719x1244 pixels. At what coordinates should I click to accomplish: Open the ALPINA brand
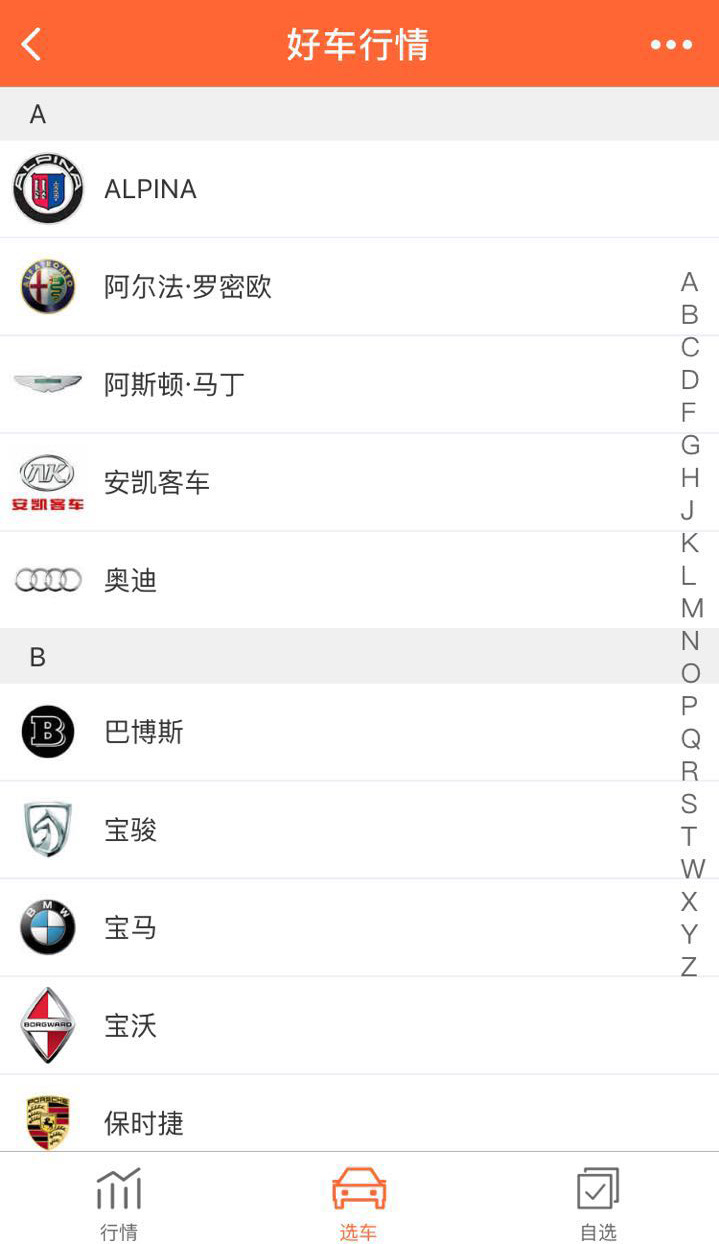tap(150, 189)
